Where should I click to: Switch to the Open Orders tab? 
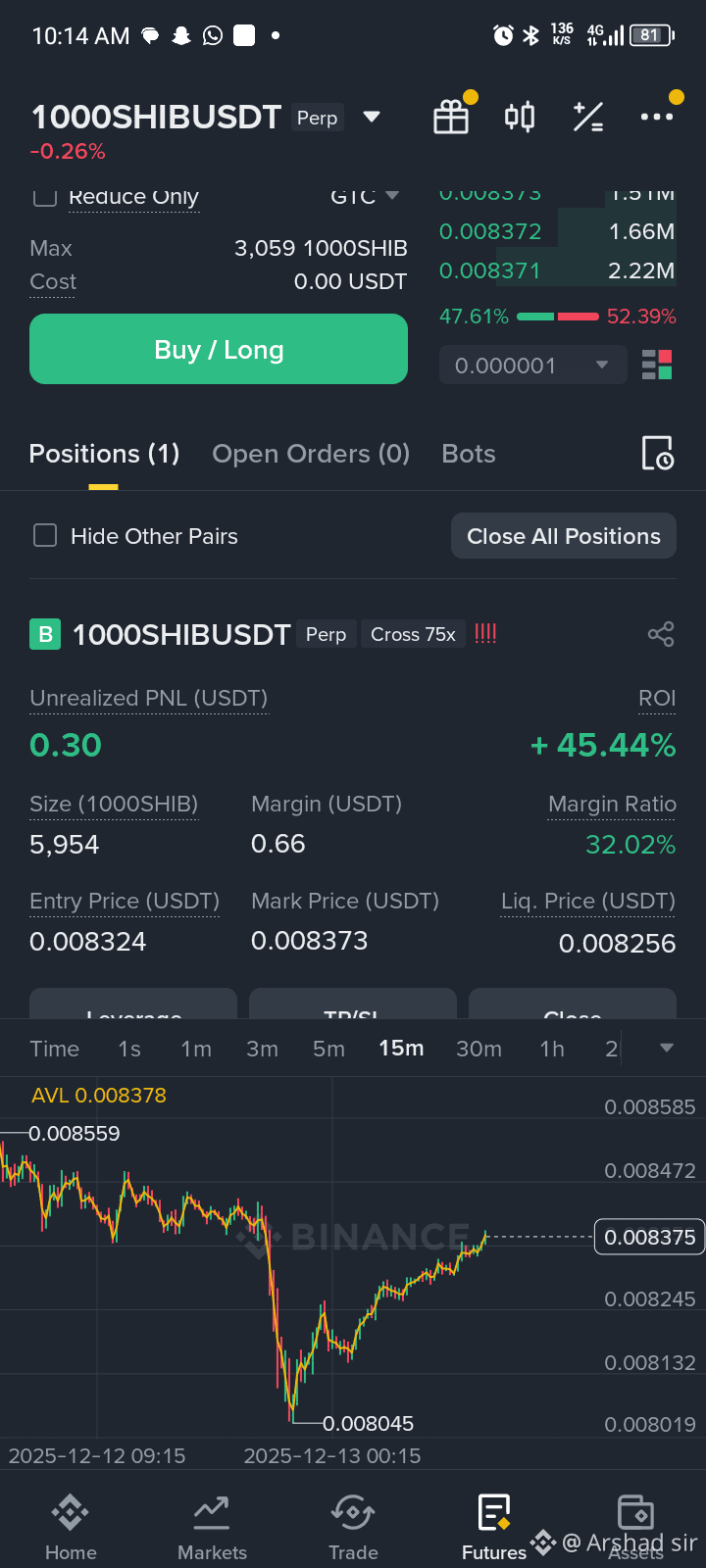pyautogui.click(x=311, y=454)
